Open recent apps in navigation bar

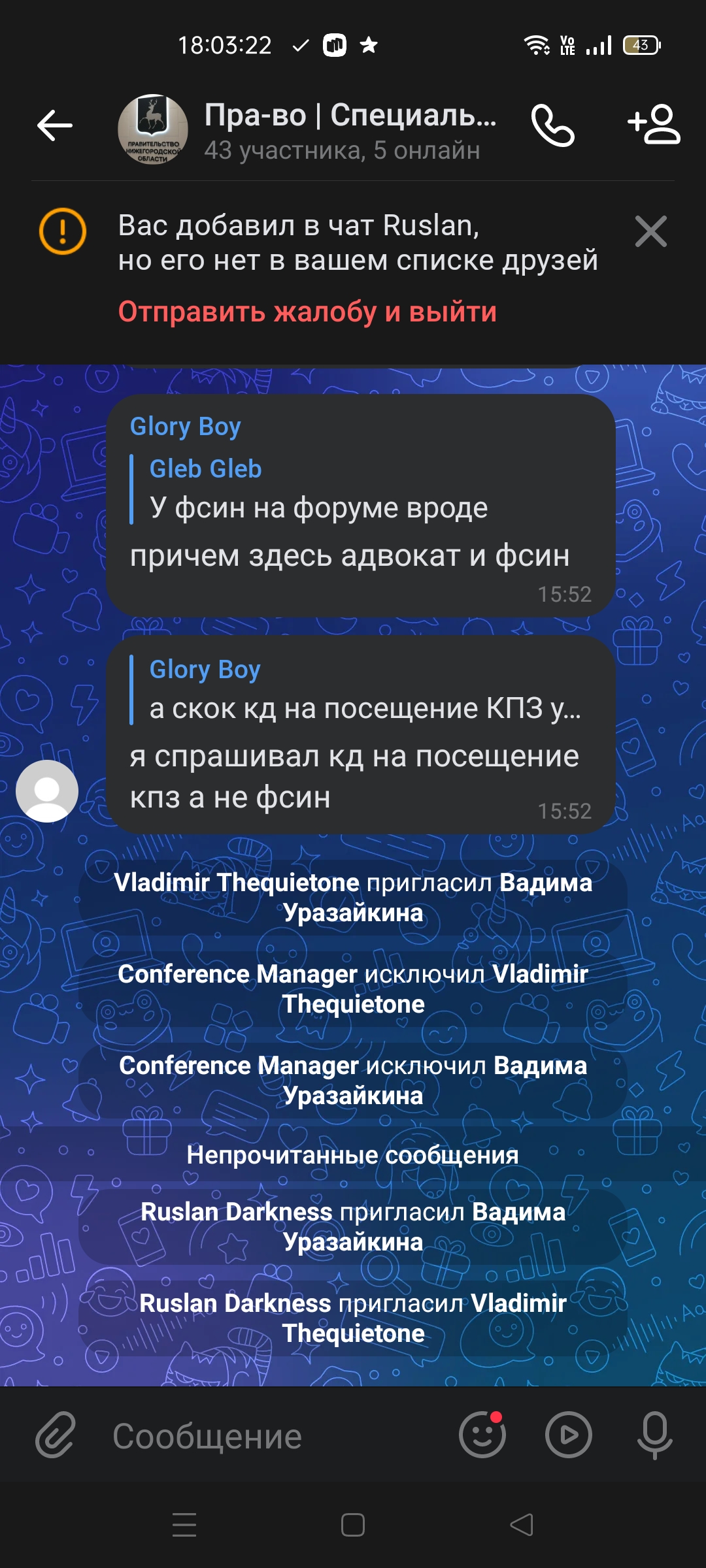(x=184, y=1525)
